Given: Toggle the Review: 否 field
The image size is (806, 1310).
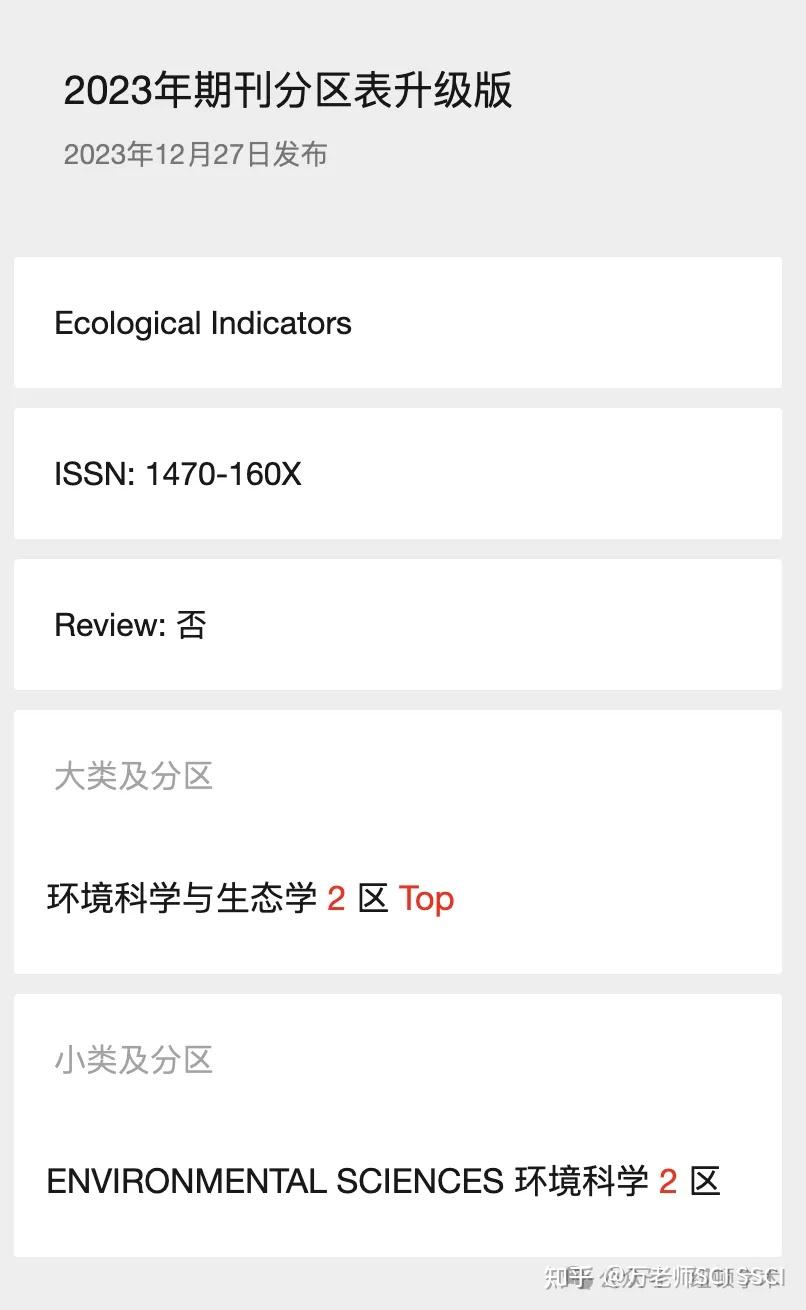Looking at the screenshot, I should (x=131, y=625).
